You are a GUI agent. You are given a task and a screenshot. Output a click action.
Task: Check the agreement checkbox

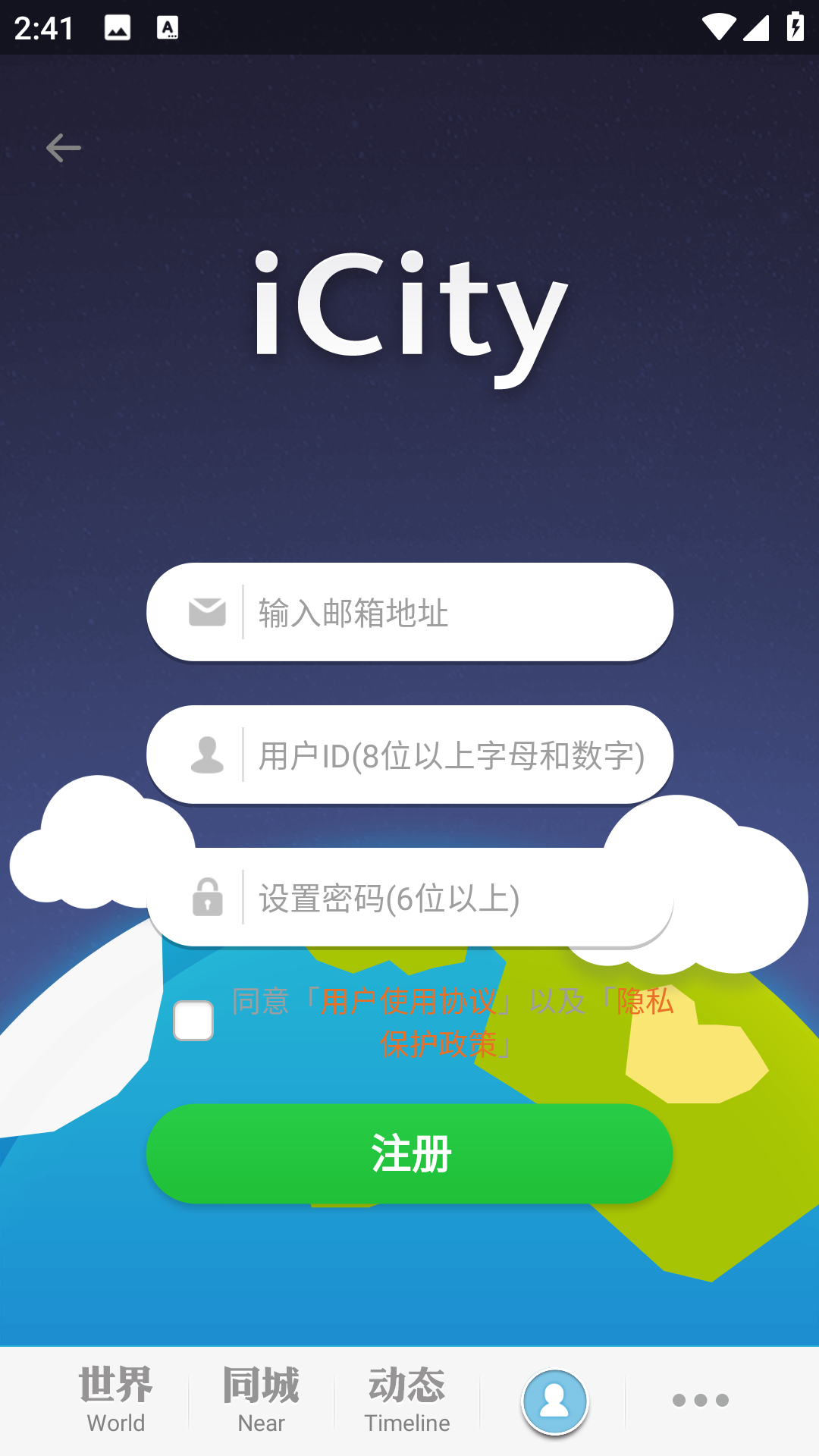(193, 1021)
